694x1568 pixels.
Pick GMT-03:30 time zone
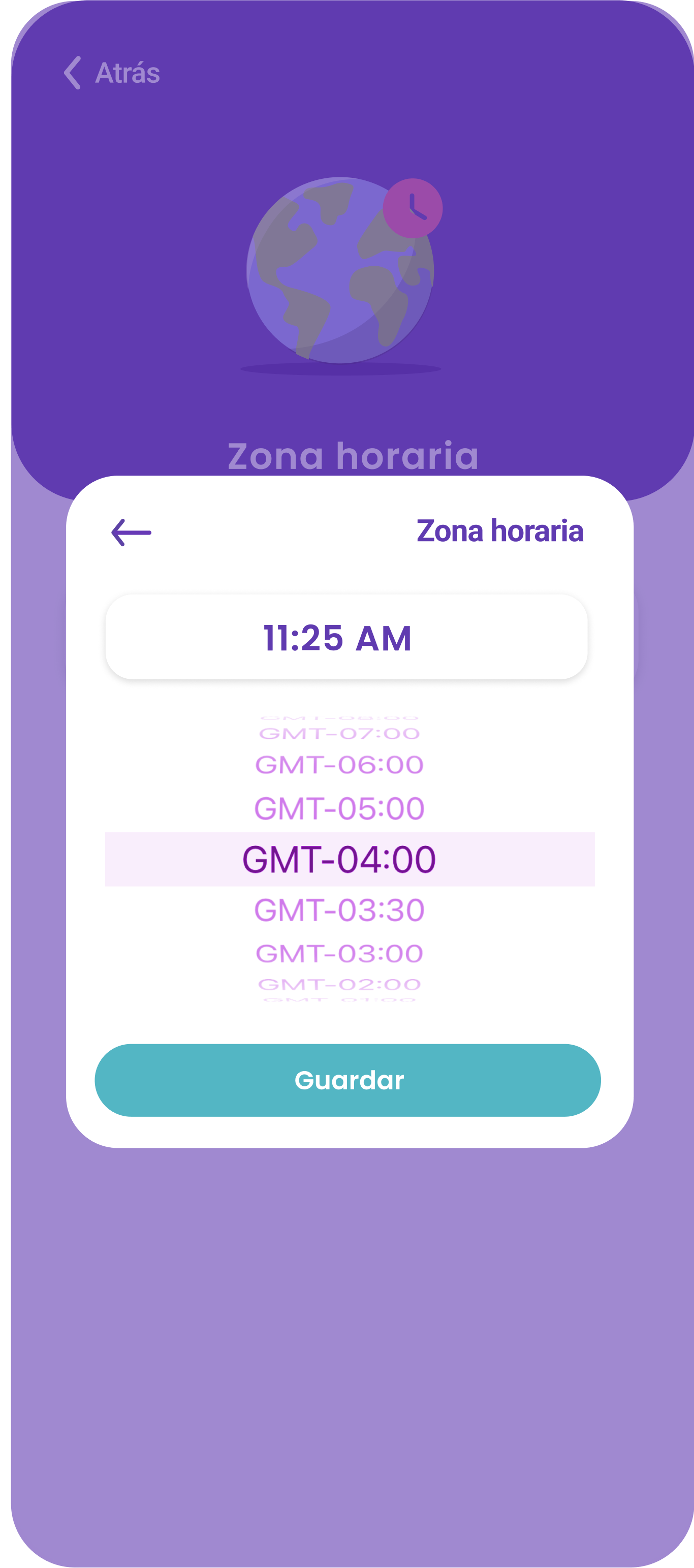[x=339, y=910]
